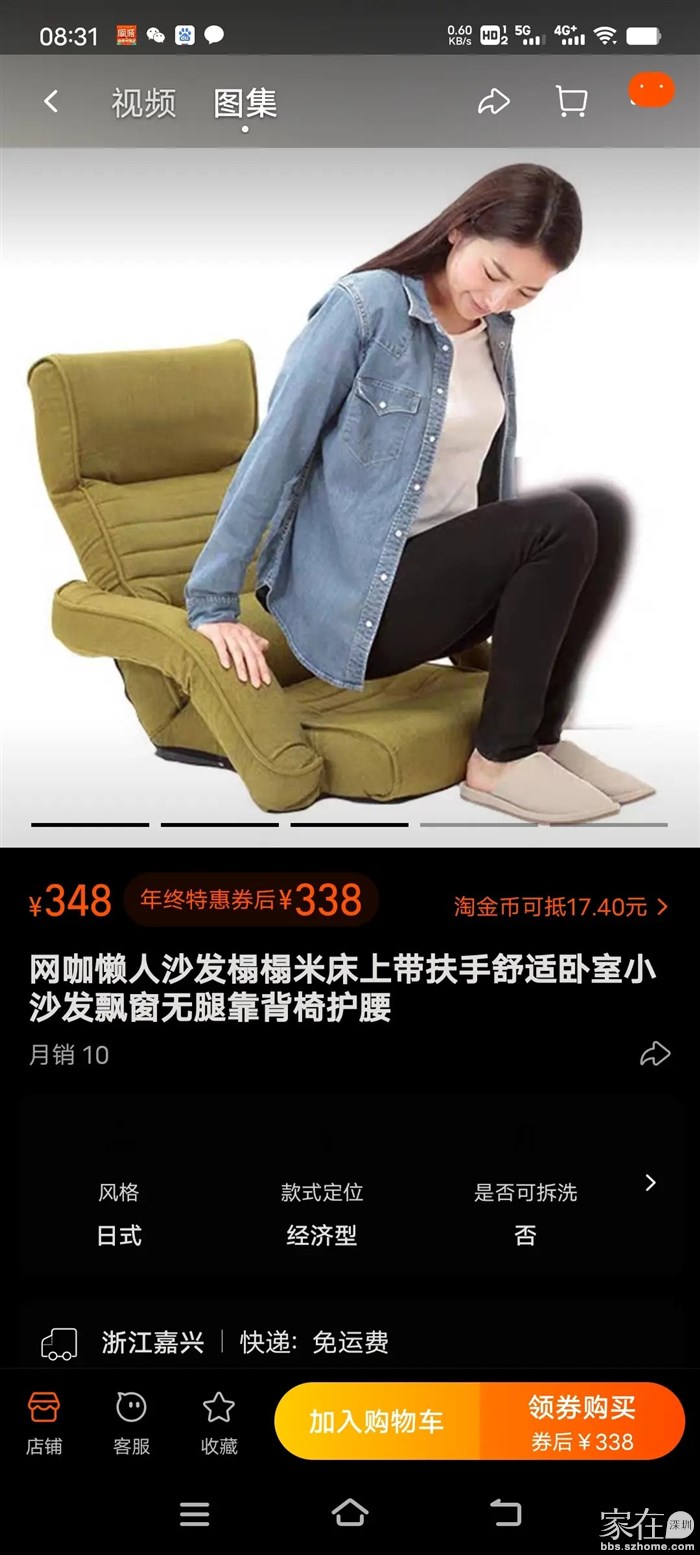This screenshot has width=700, height=1555.
Task: Open the 年终特惠券后 ¥338 coupon tag
Action: point(251,900)
